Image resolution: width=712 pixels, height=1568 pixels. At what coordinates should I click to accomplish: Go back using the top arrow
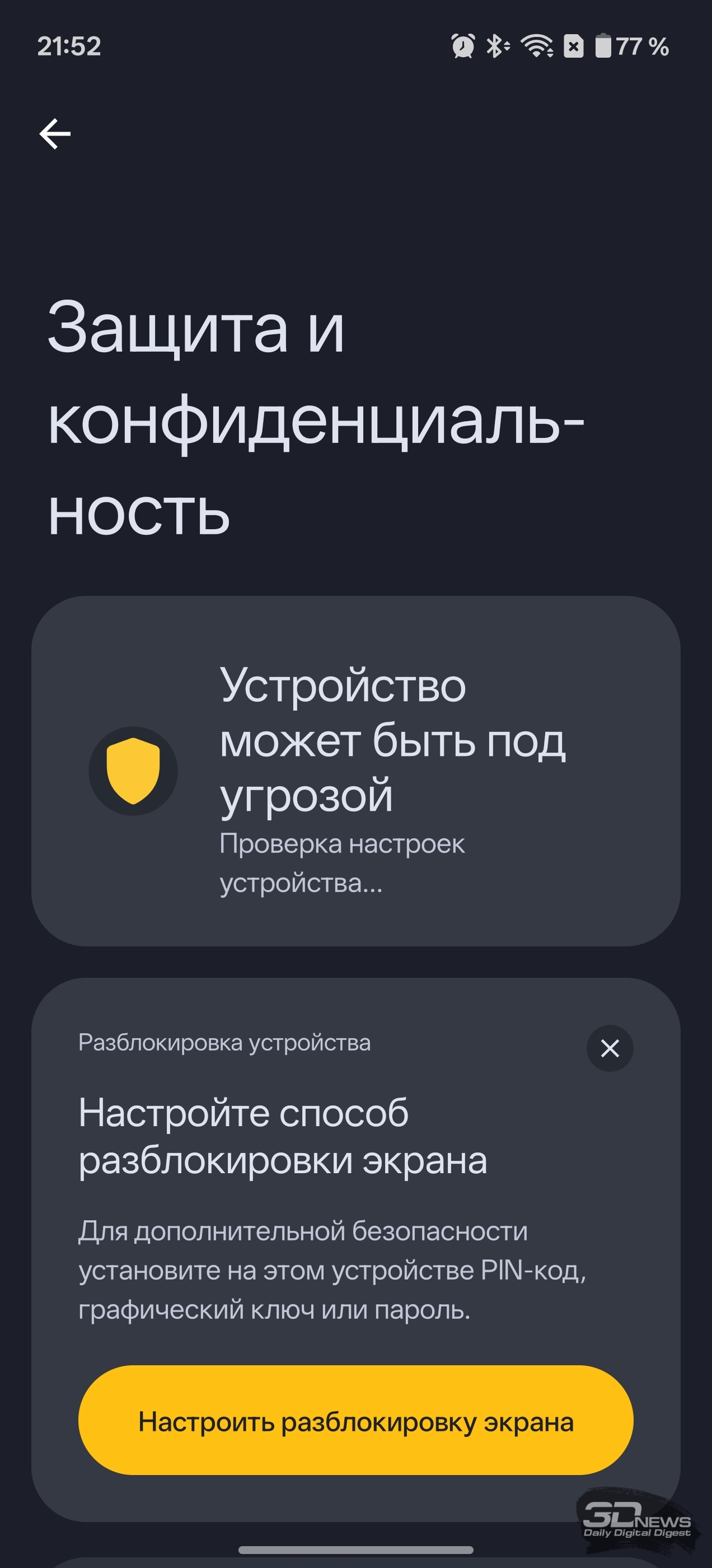point(55,133)
